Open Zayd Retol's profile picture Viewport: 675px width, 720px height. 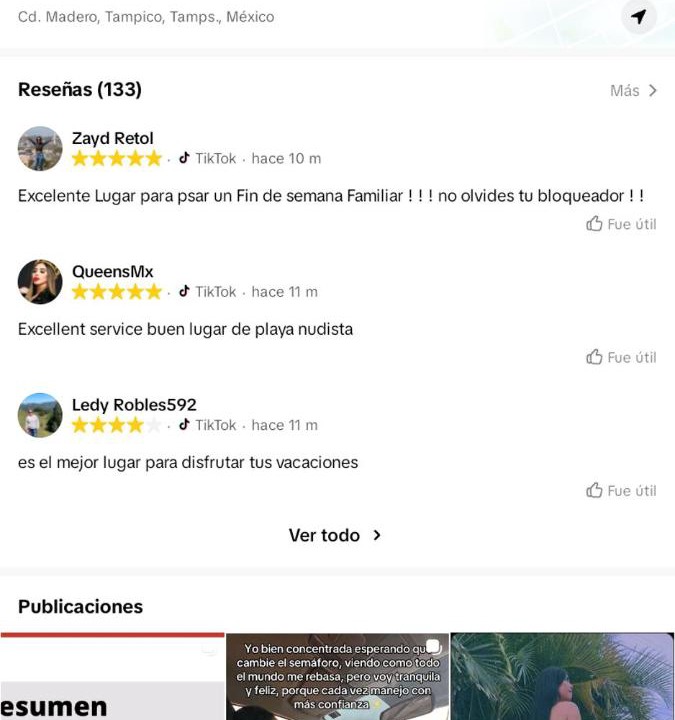(40, 149)
